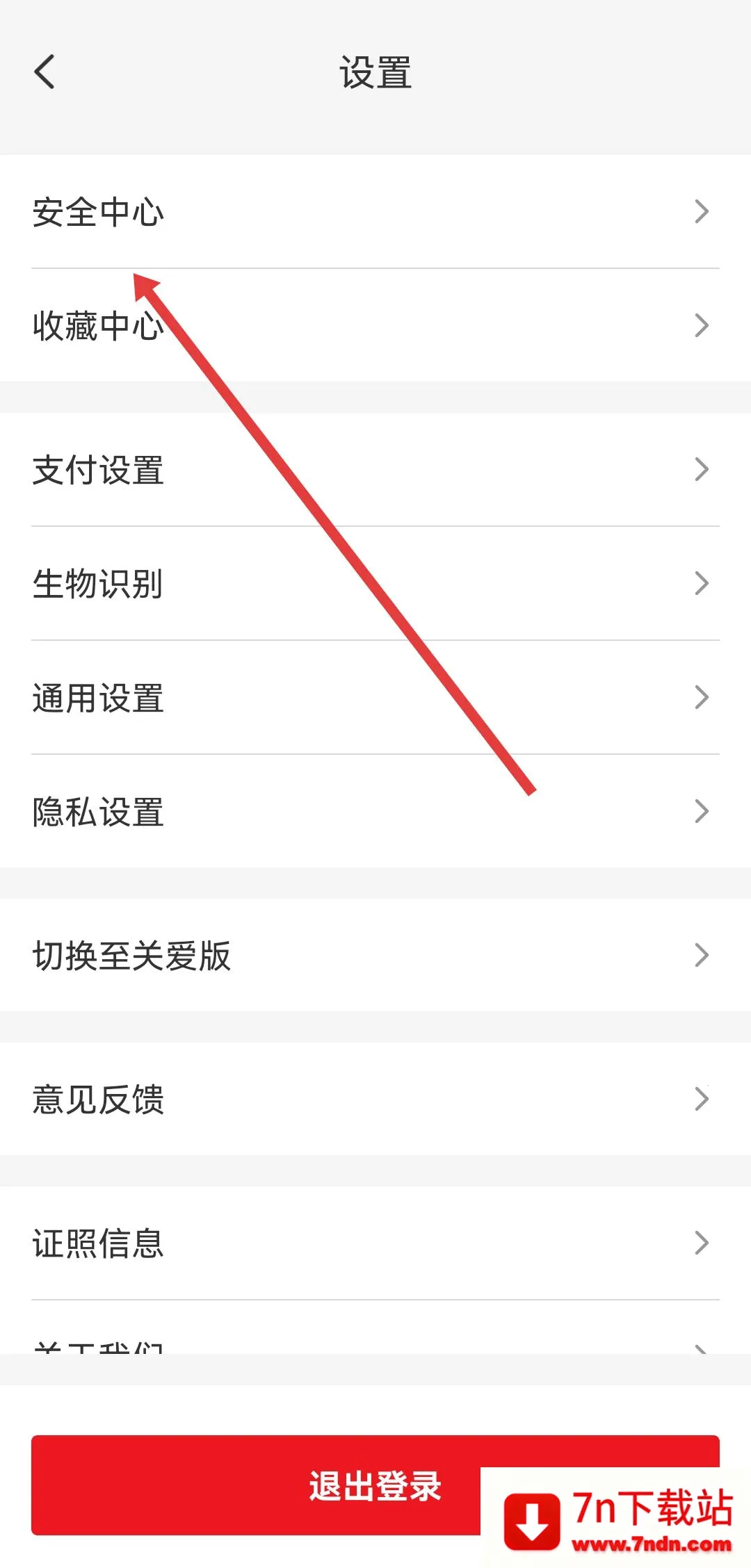Open 意见反馈
Viewport: 751px width, 1568px height.
375,1099
